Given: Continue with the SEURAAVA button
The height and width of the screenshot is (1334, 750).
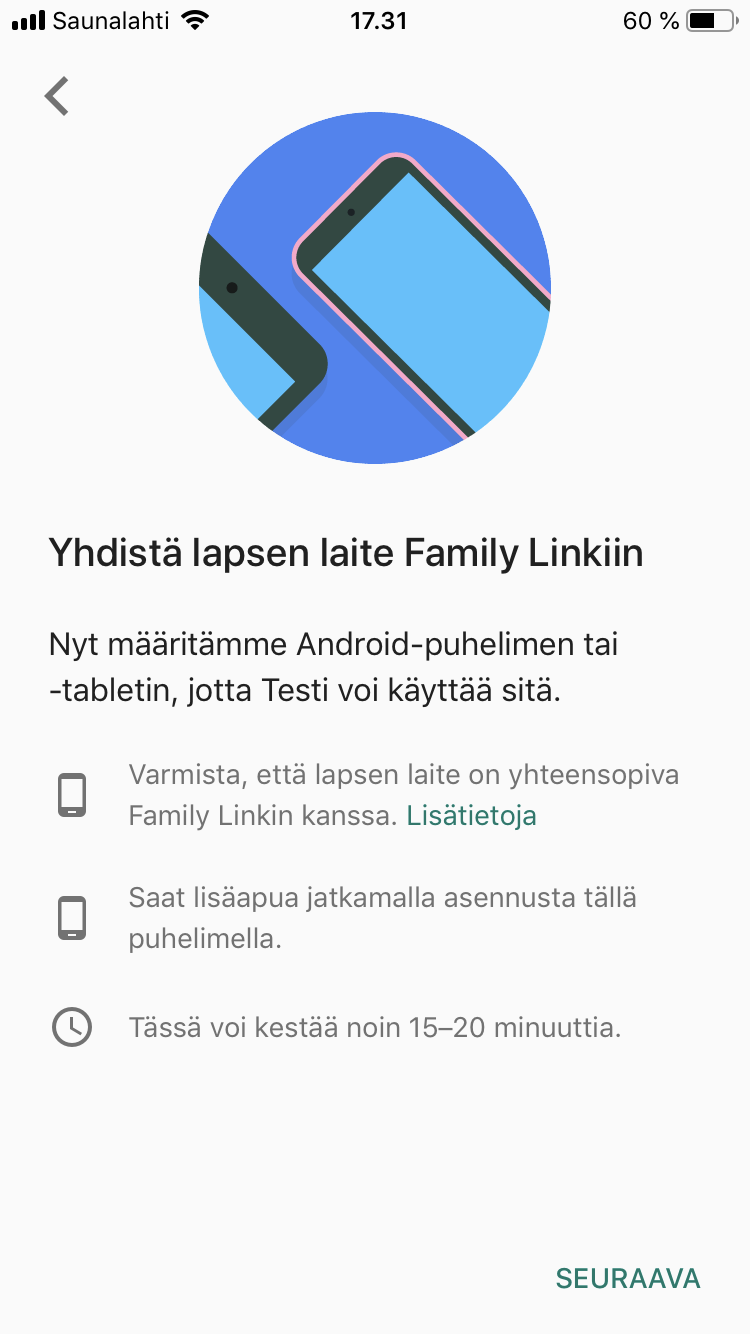Looking at the screenshot, I should [627, 1278].
